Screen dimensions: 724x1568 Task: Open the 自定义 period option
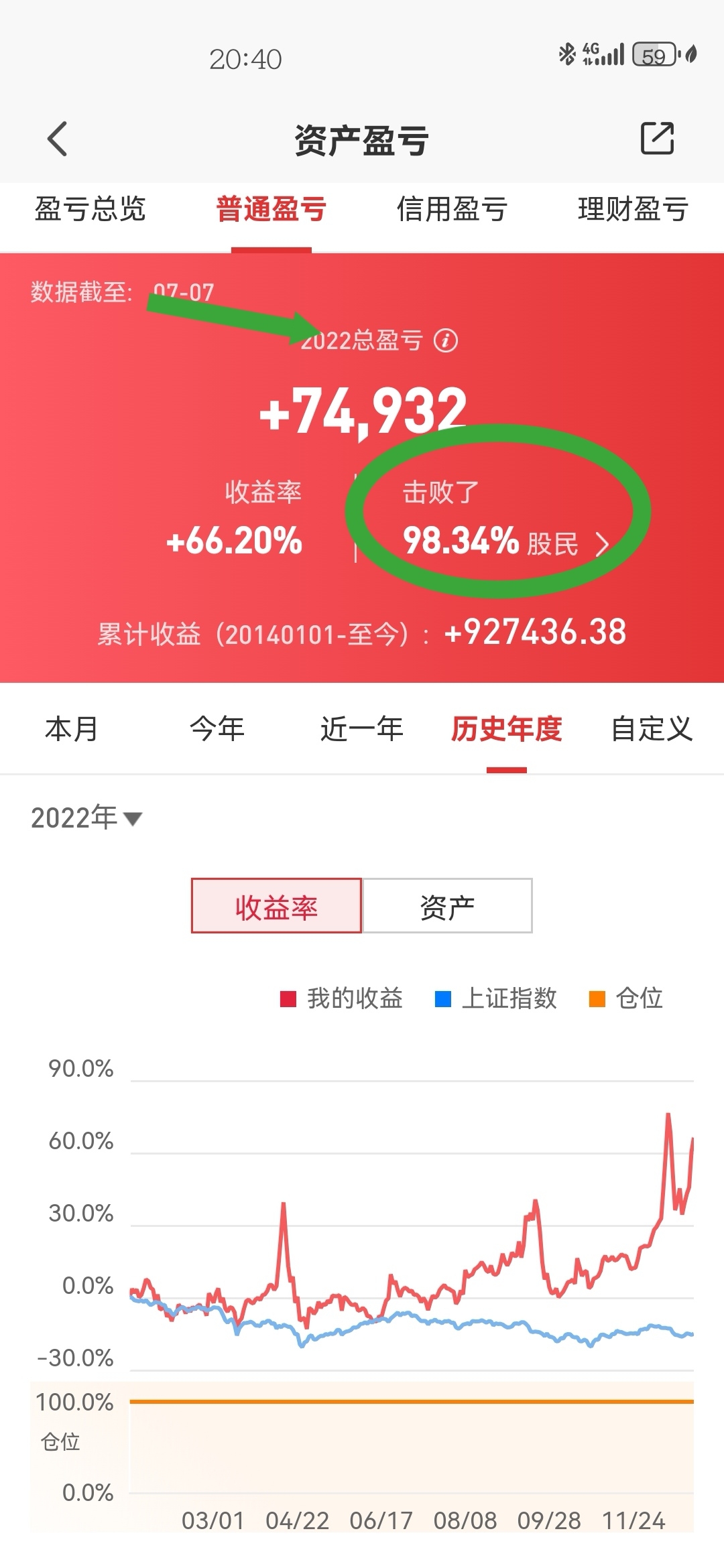pos(652,729)
